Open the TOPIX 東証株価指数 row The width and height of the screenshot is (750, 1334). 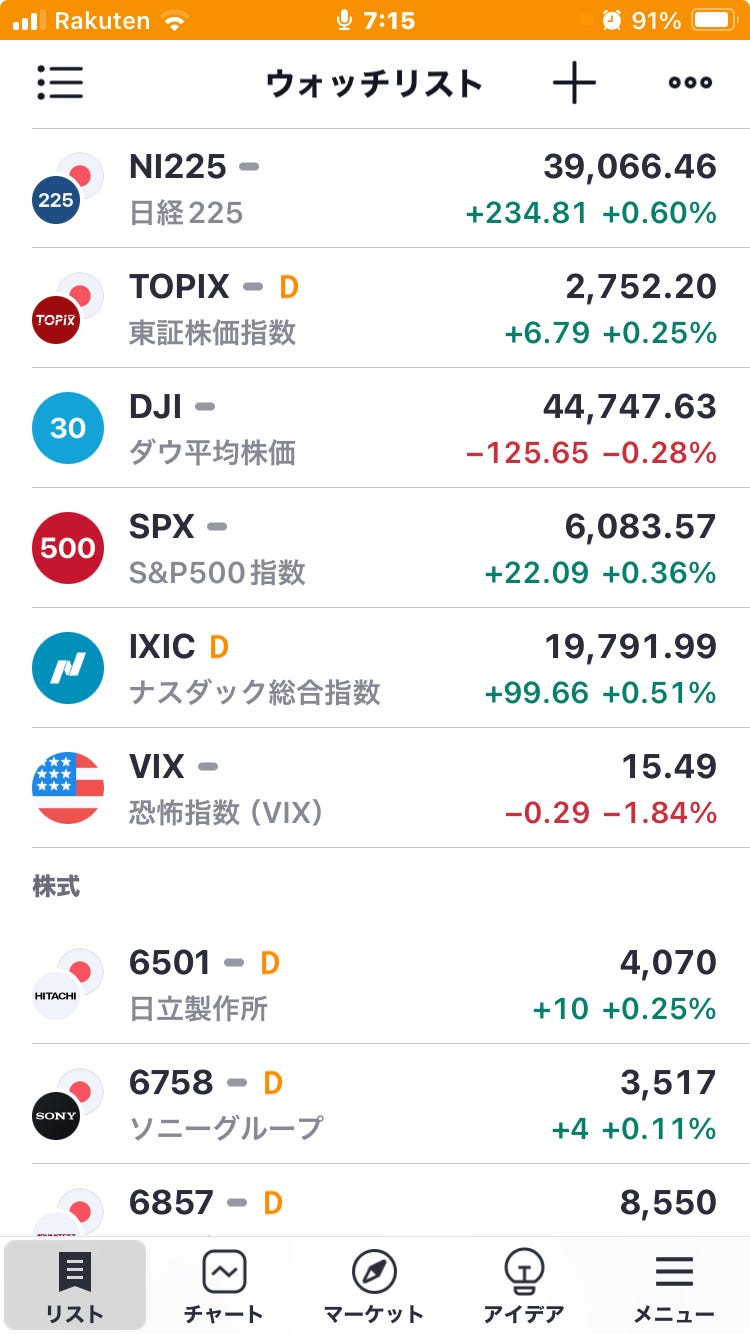tap(375, 308)
